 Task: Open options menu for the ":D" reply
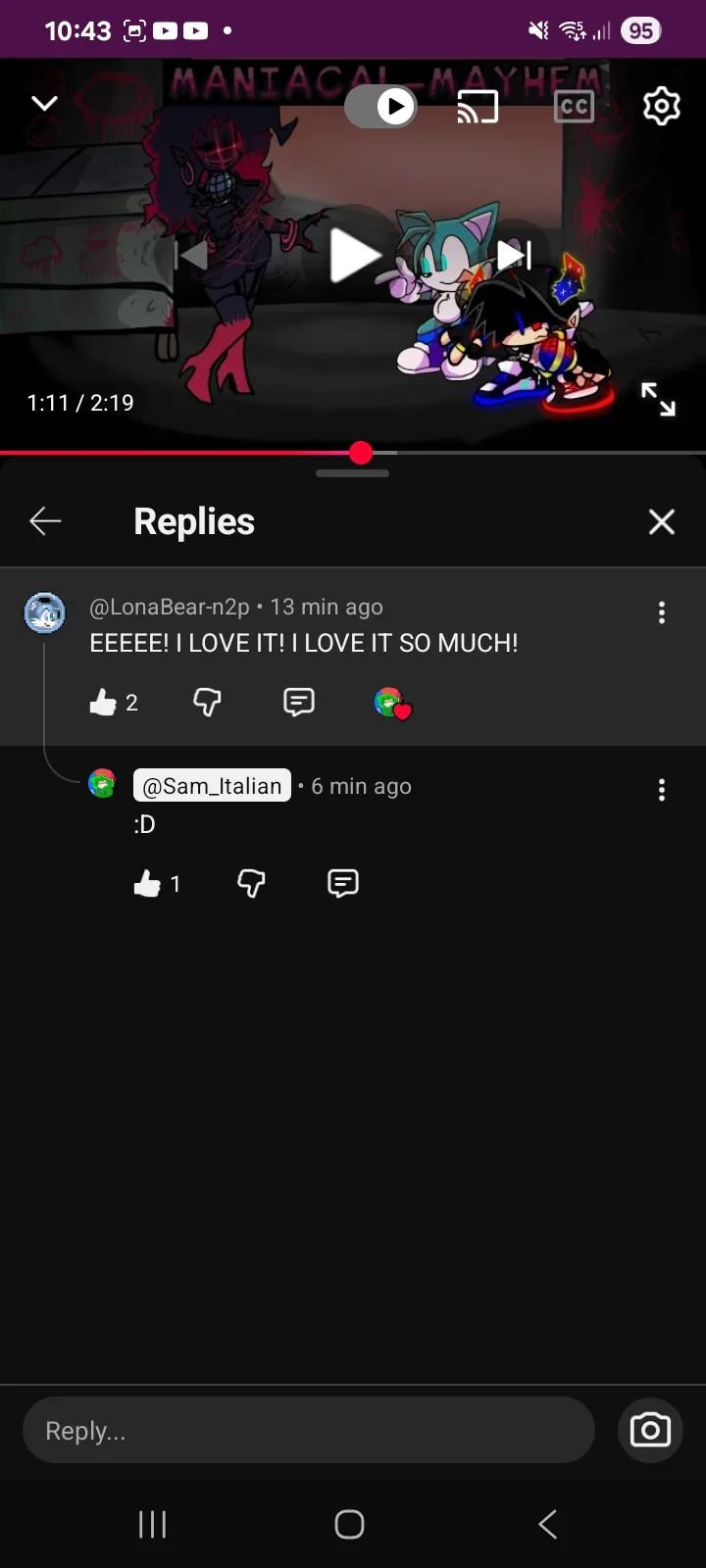[x=662, y=790]
